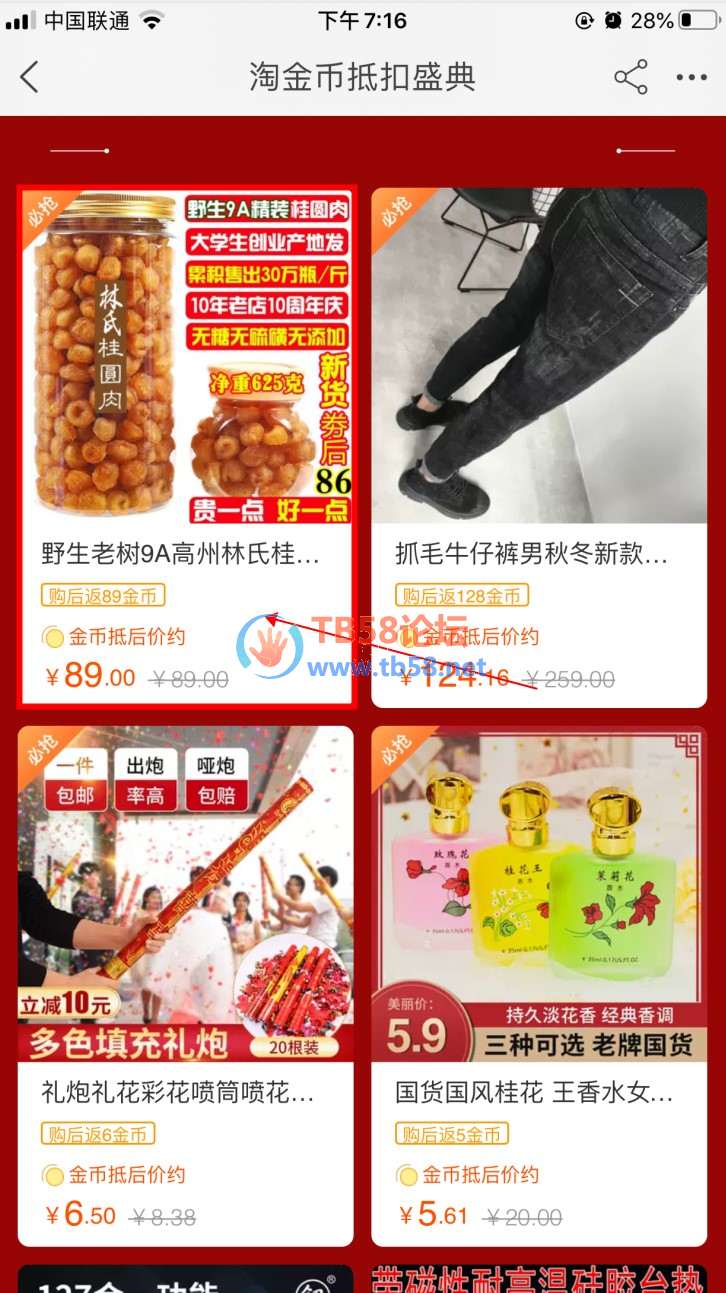Open the three-dot overflow menu
Image resolution: width=726 pixels, height=1293 pixels.
pos(691,77)
